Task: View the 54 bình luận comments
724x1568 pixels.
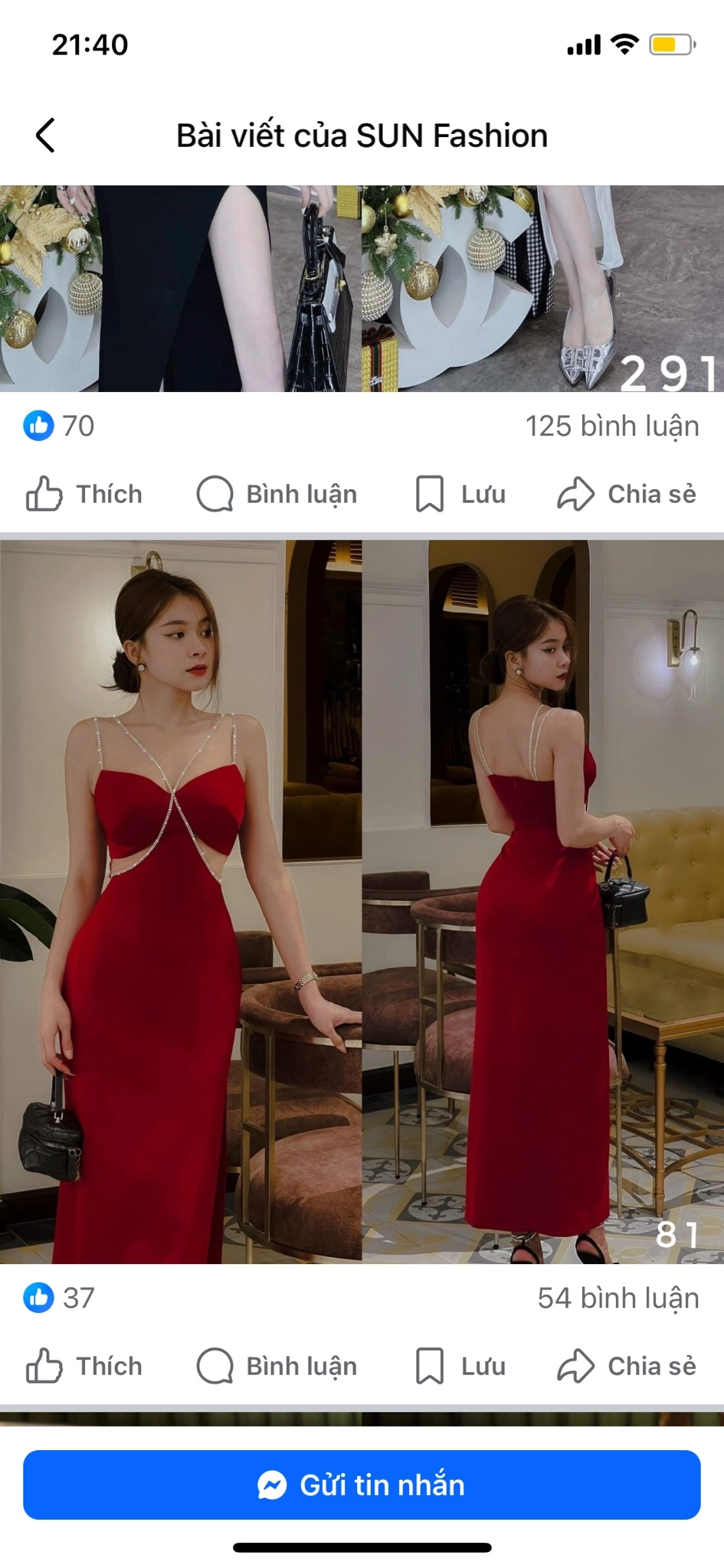Action: pos(618,1298)
